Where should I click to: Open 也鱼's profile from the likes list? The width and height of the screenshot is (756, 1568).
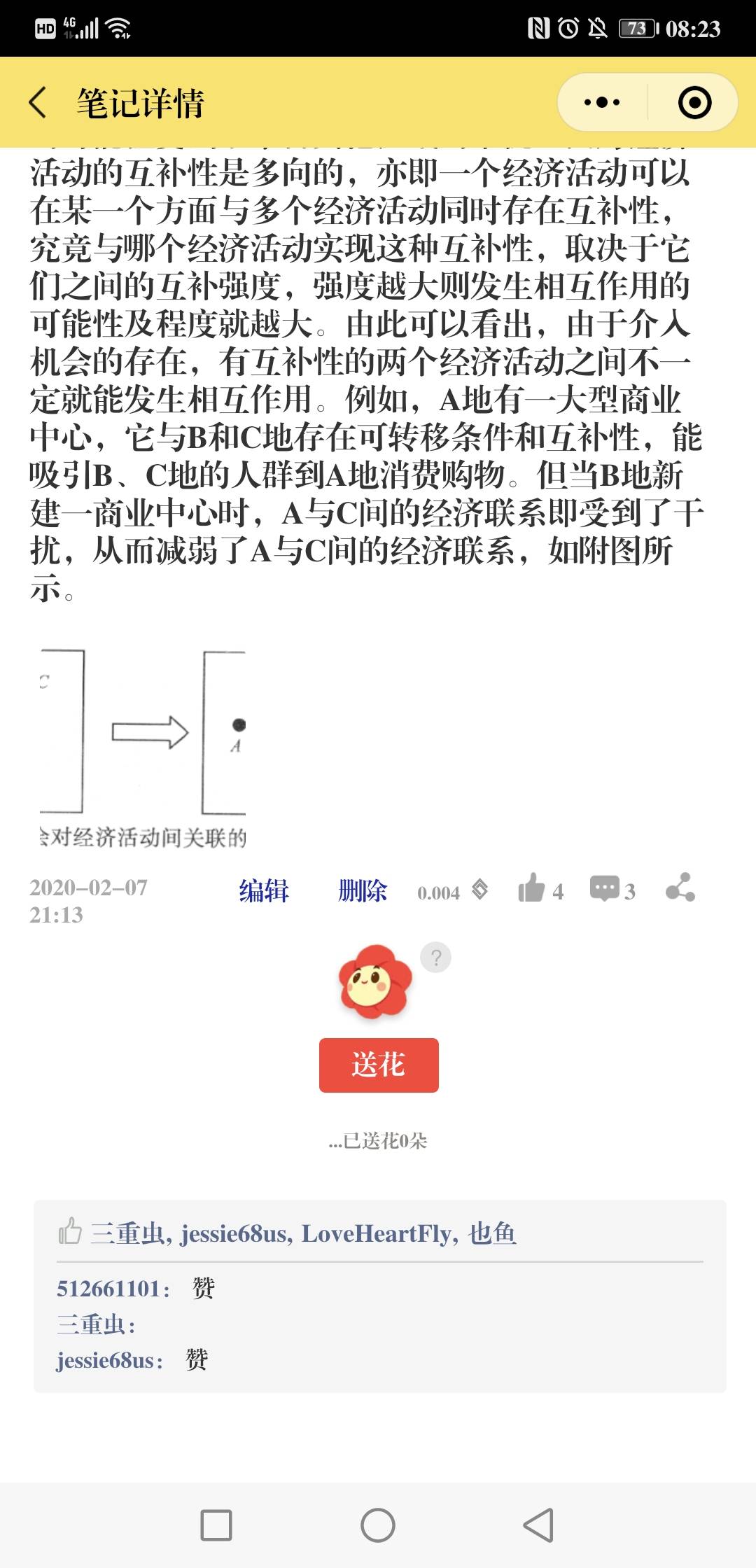(x=492, y=1234)
